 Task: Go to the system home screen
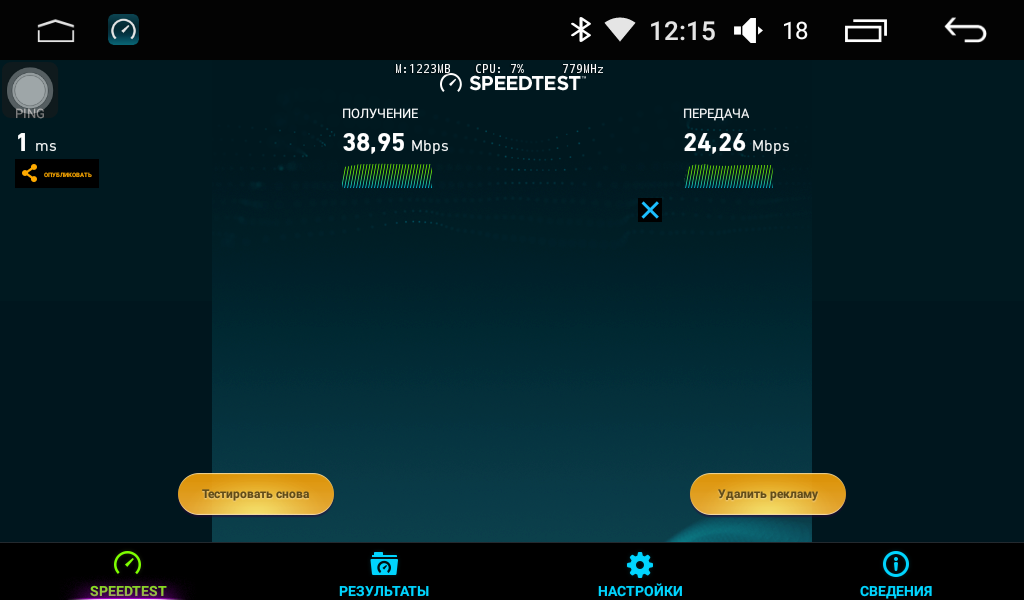tap(56, 31)
